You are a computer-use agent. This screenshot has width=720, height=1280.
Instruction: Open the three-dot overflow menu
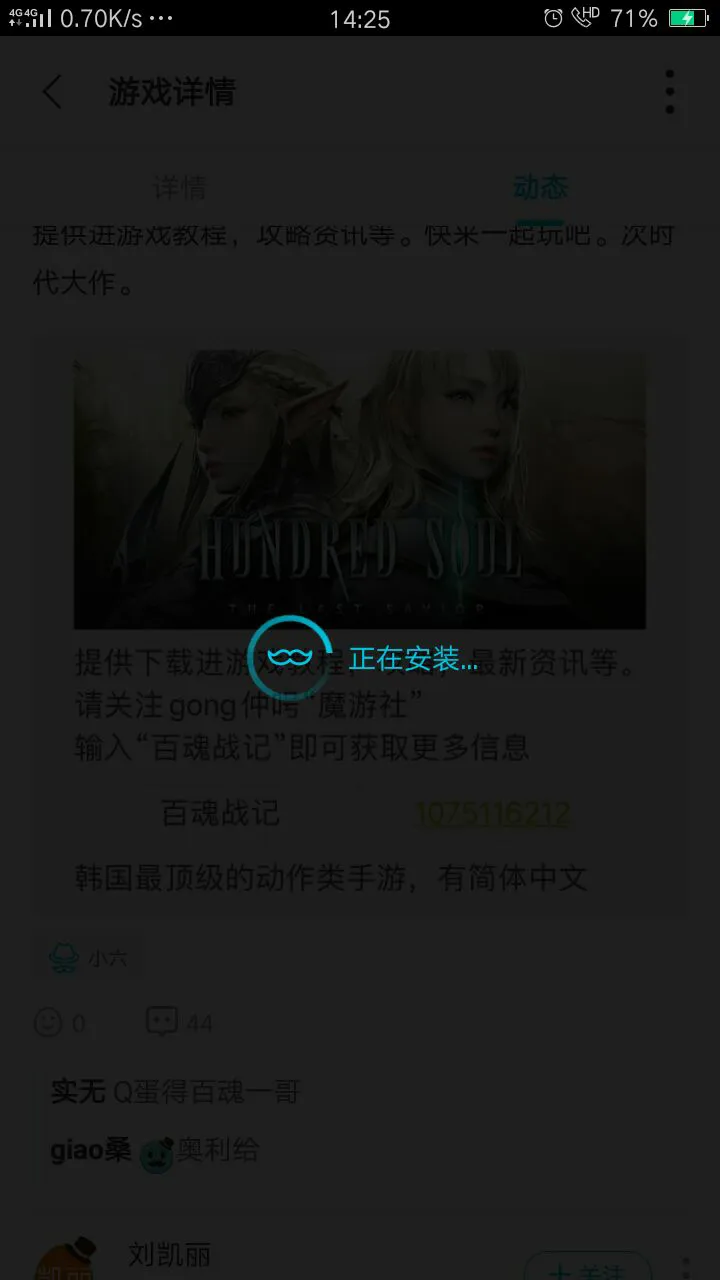669,92
